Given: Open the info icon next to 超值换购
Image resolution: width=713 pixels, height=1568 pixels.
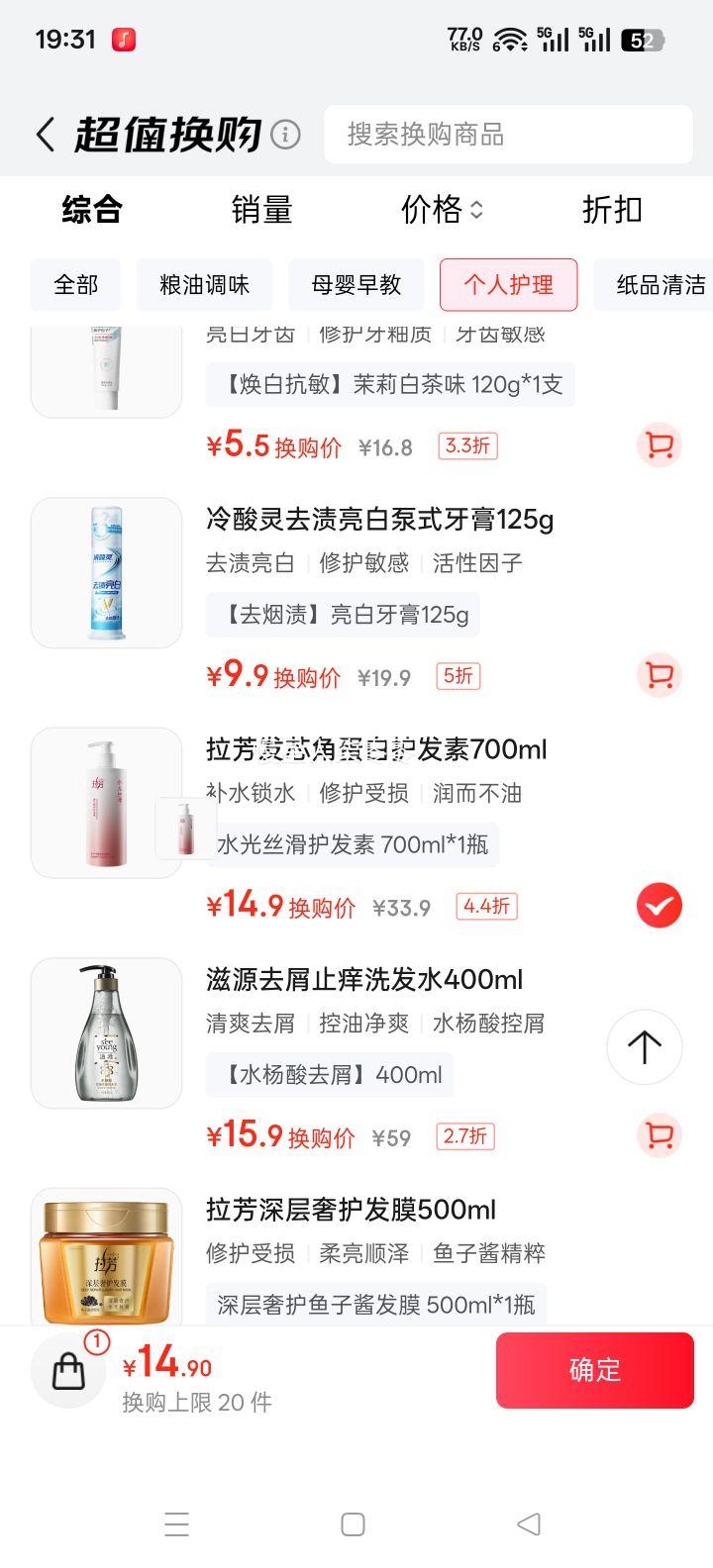Looking at the screenshot, I should pyautogui.click(x=284, y=132).
